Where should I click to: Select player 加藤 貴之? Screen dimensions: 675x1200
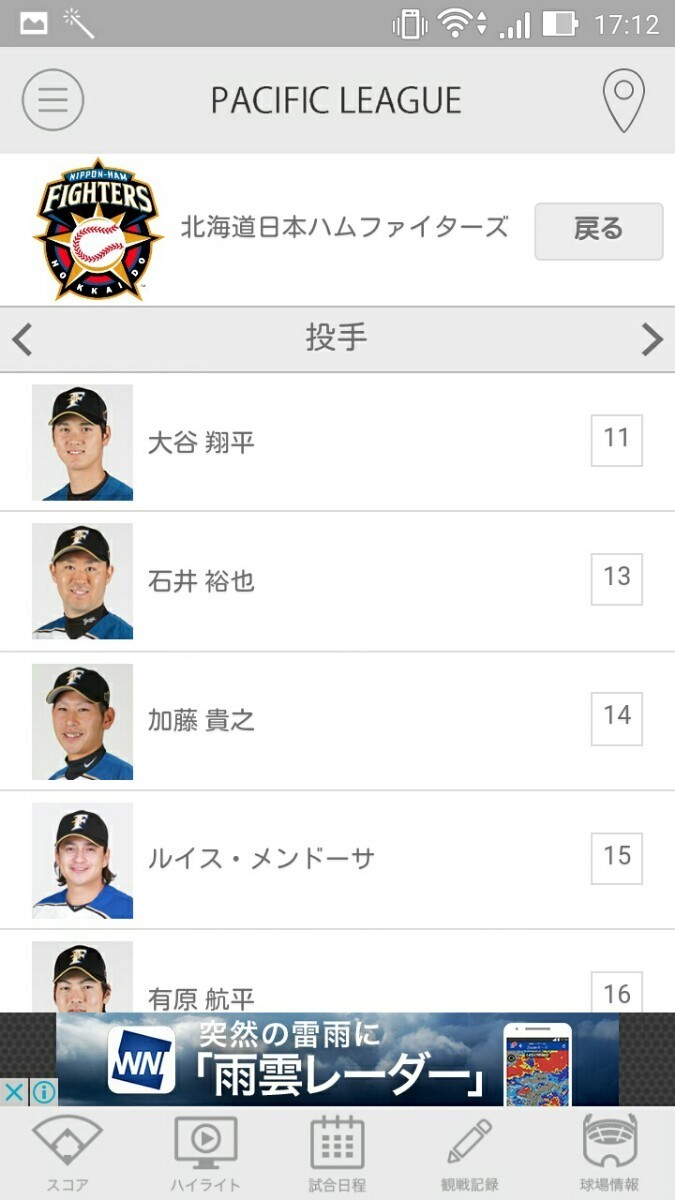click(202, 720)
